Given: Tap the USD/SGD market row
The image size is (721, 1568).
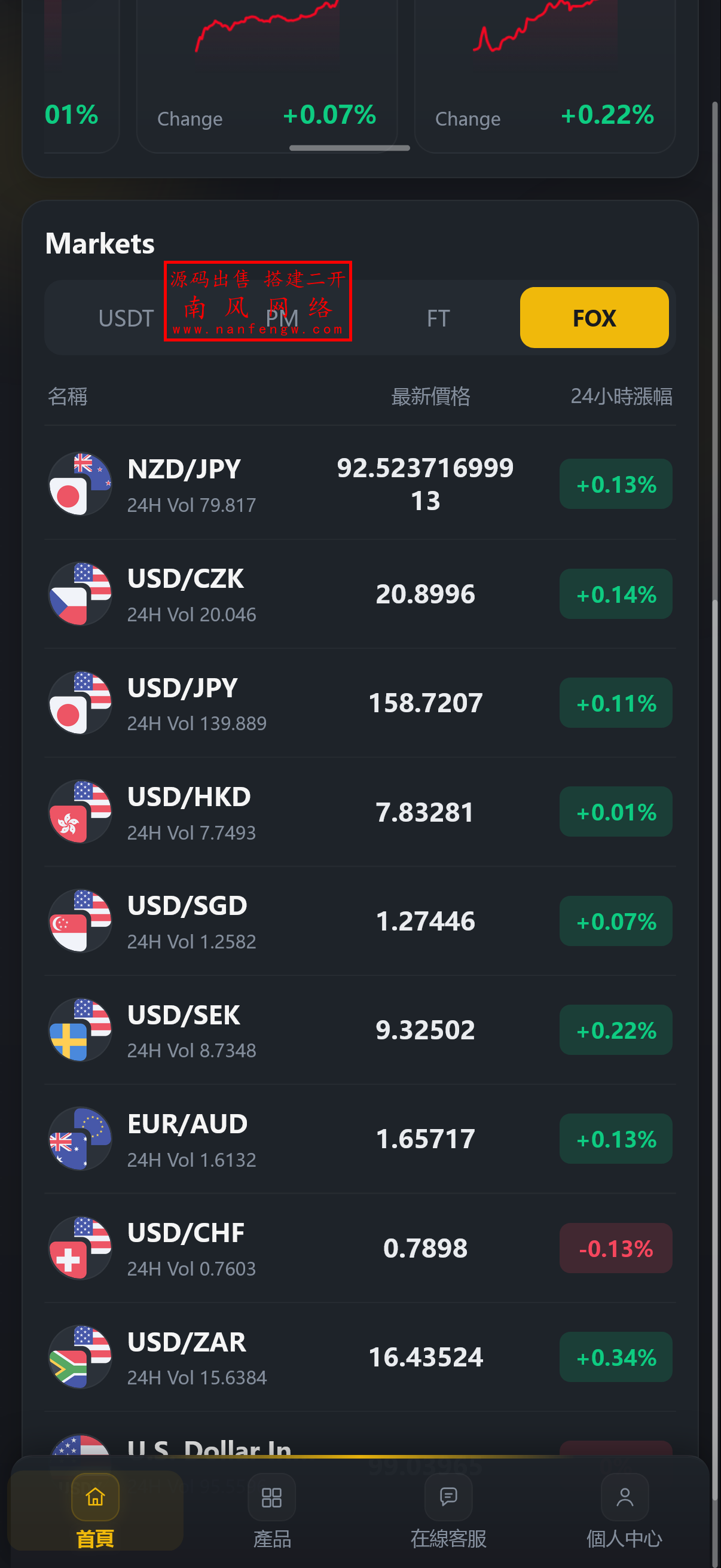Looking at the screenshot, I should (359, 921).
